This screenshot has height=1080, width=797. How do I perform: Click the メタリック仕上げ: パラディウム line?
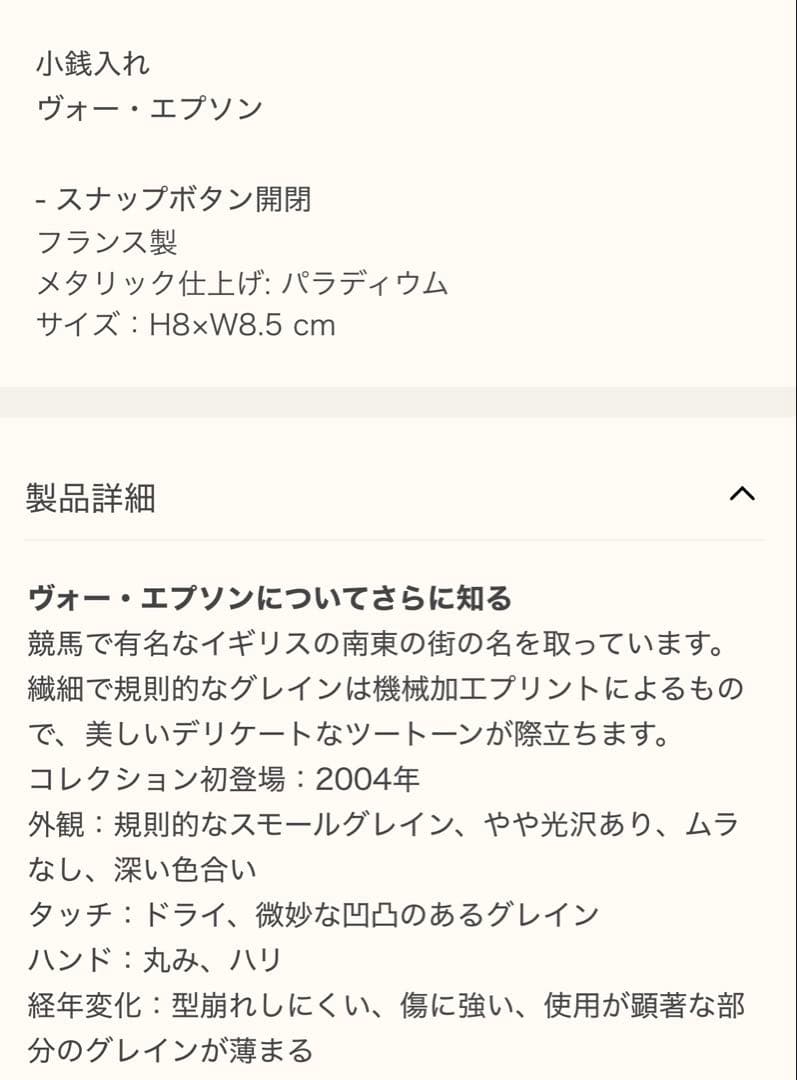click(240, 281)
